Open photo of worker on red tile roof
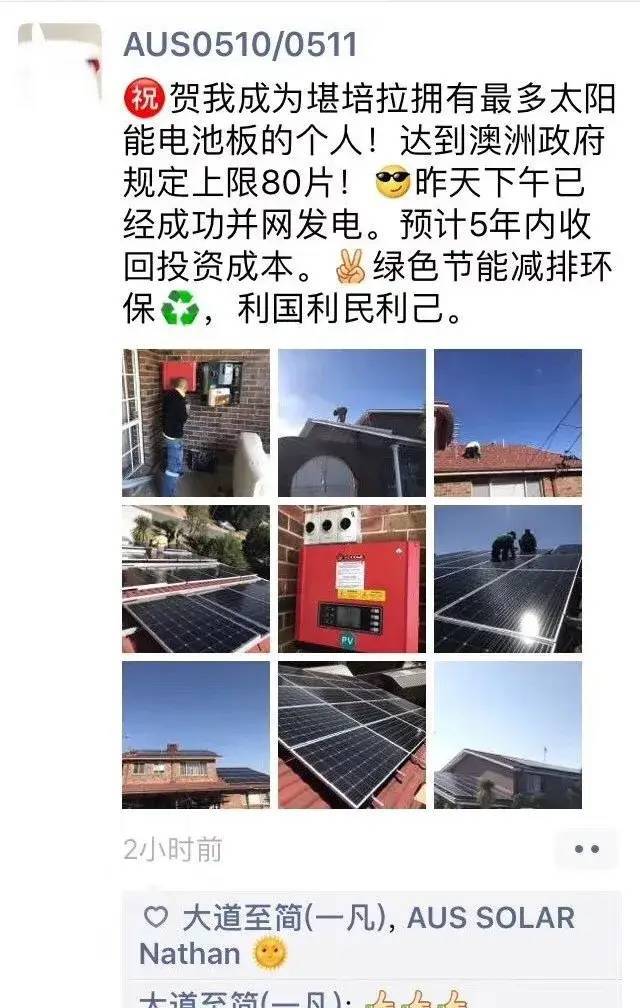 (x=507, y=422)
